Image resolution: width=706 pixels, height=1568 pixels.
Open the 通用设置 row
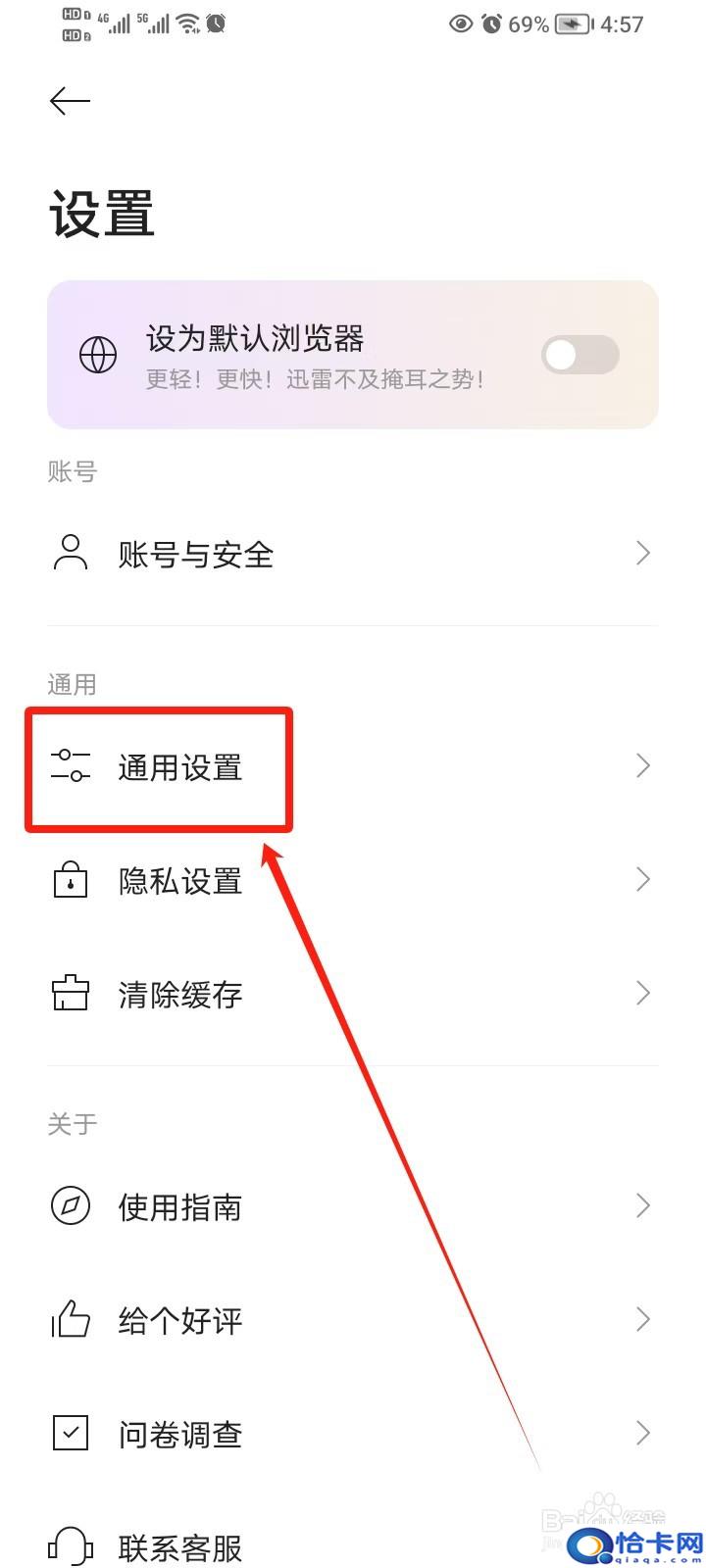(353, 767)
